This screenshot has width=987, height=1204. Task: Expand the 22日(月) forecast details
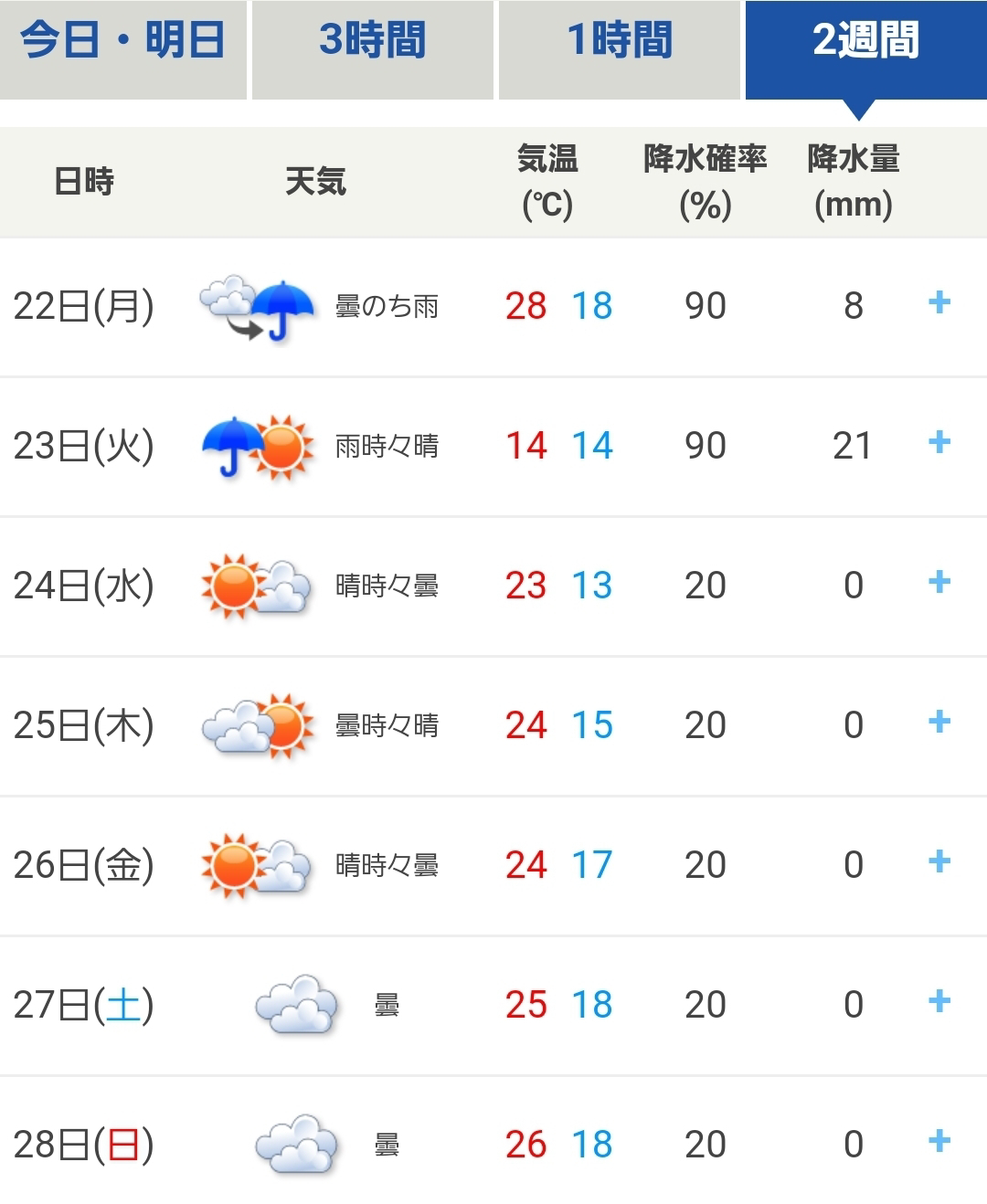pos(939,303)
